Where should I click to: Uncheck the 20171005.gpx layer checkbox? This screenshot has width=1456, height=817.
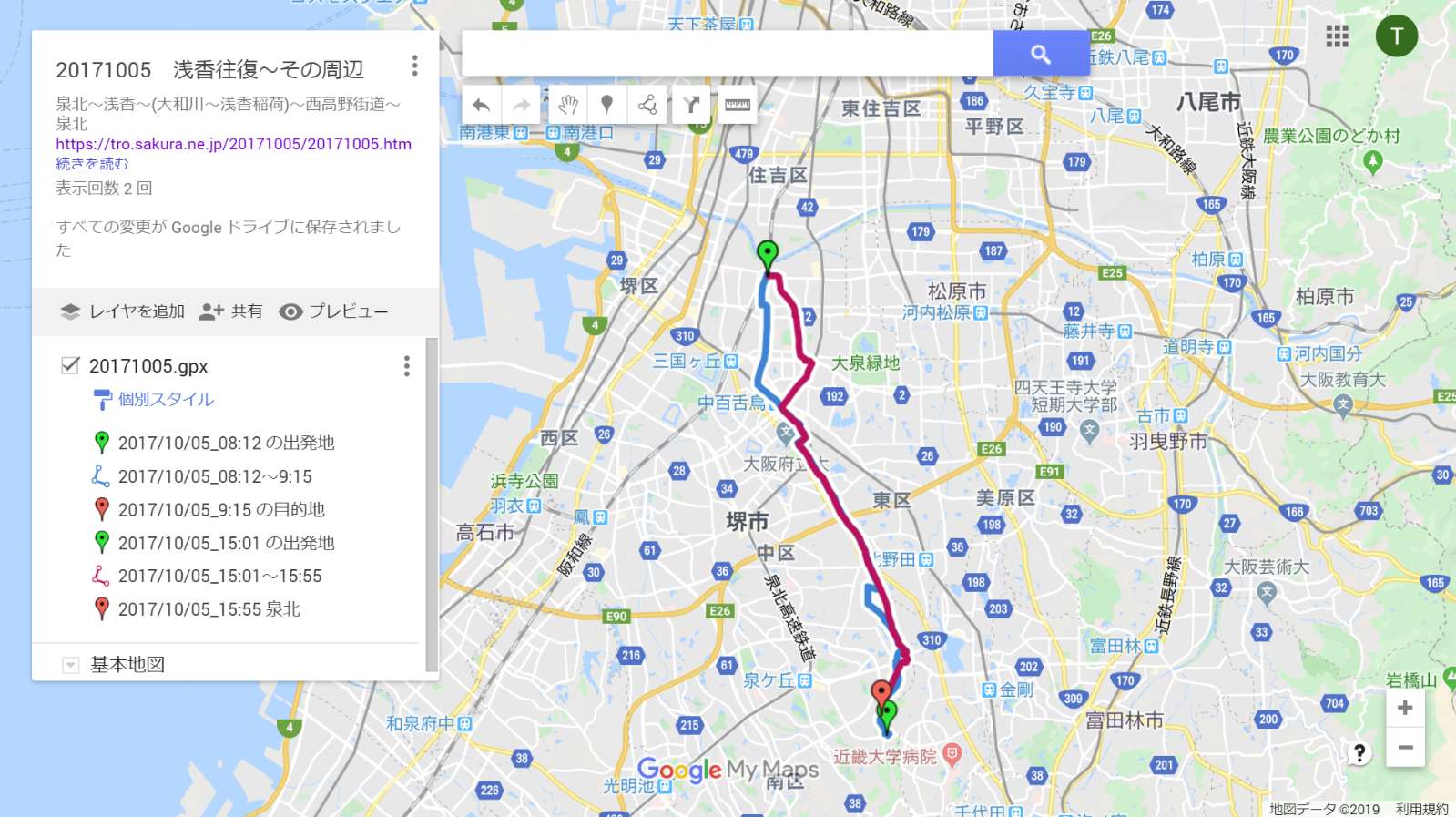[70, 365]
